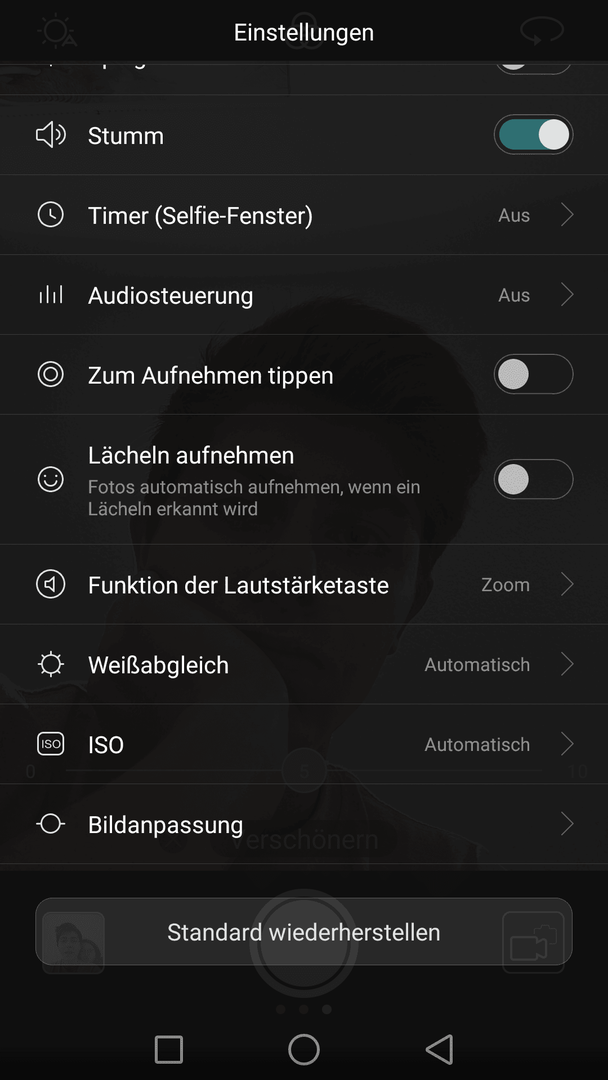Tap the home button in the navigation bar
Viewport: 608px width, 1080px height.
304,1049
